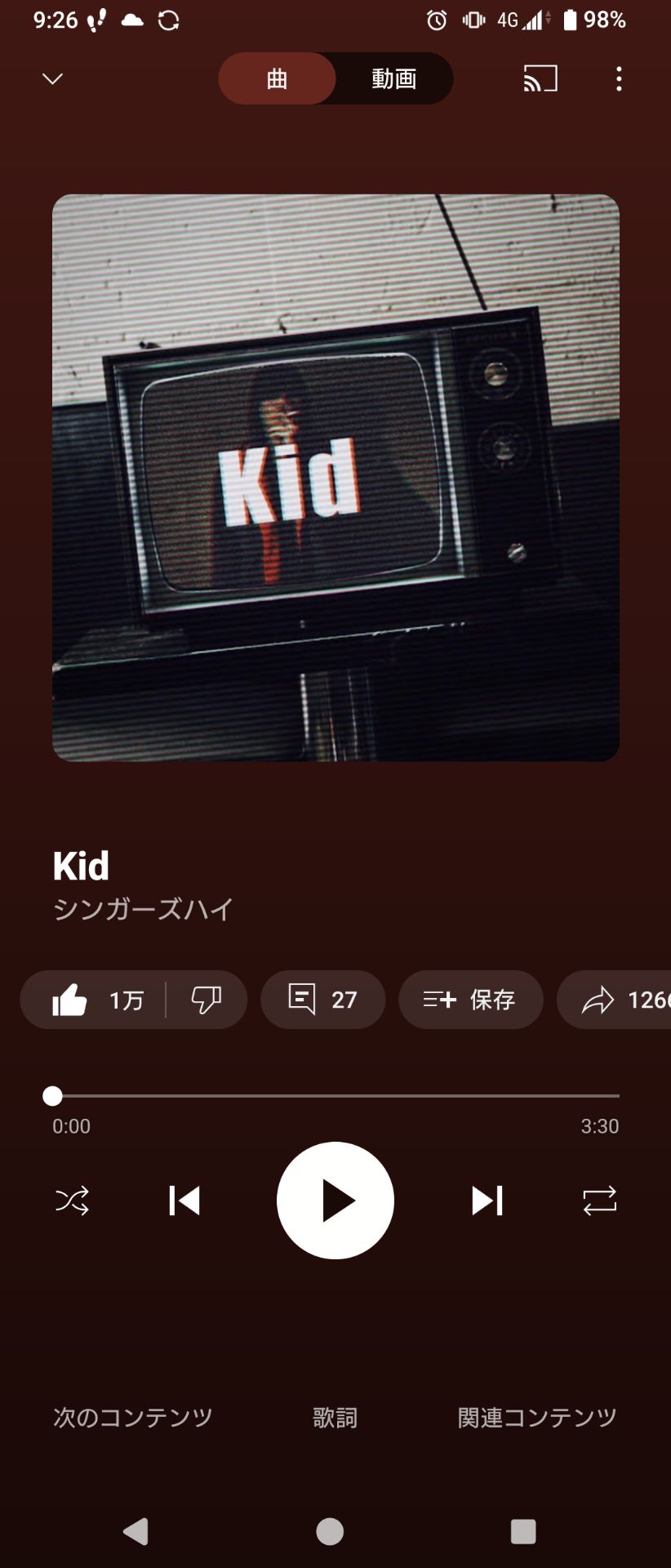Select the 曲 song mode

pos(277,78)
